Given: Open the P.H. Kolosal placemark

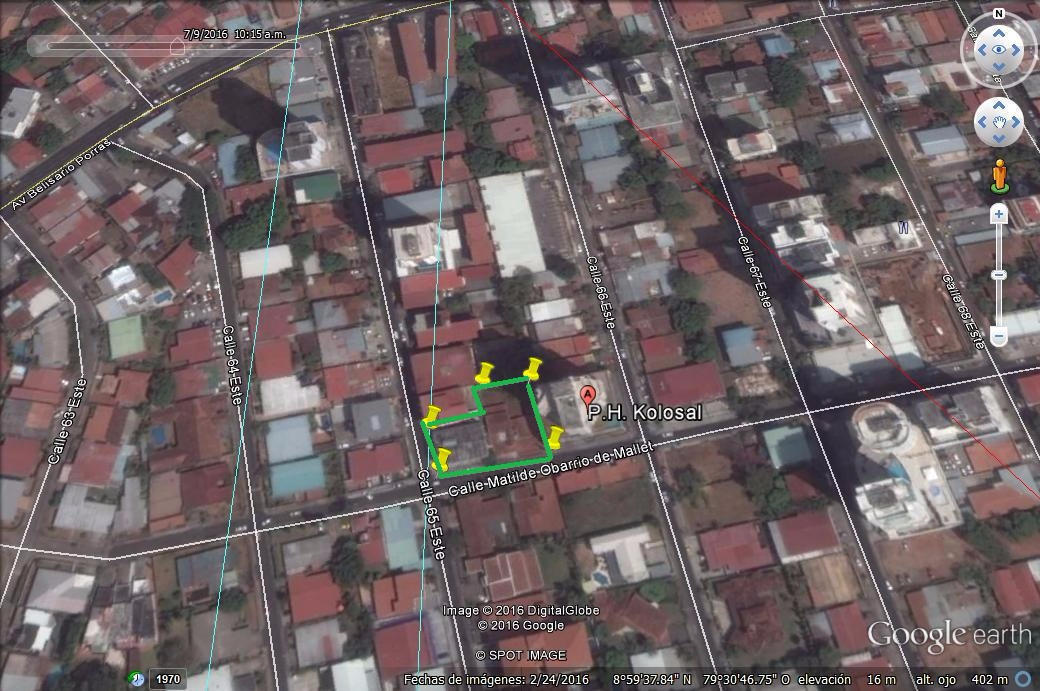Looking at the screenshot, I should 588,397.
